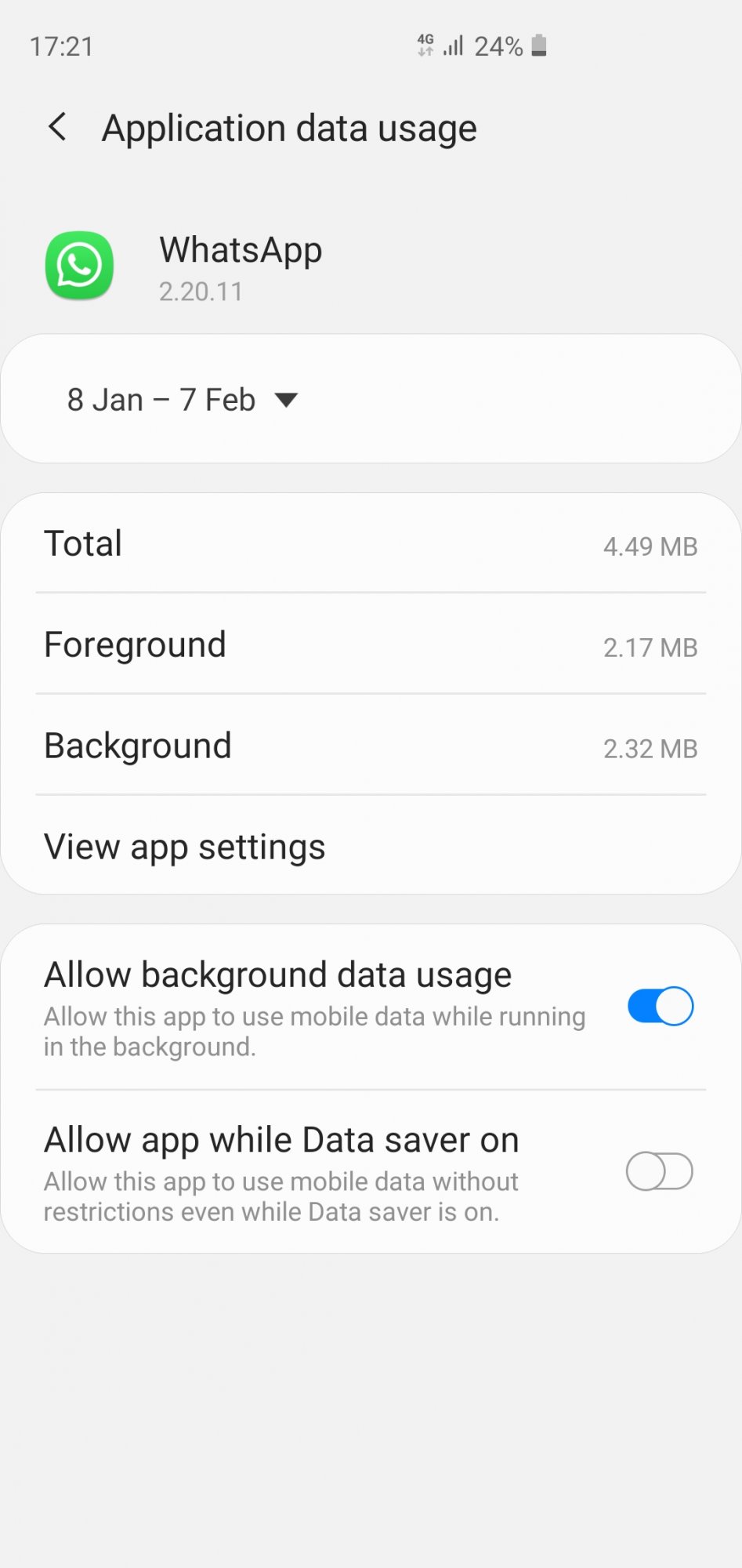Select the Total usage row

coord(371,543)
